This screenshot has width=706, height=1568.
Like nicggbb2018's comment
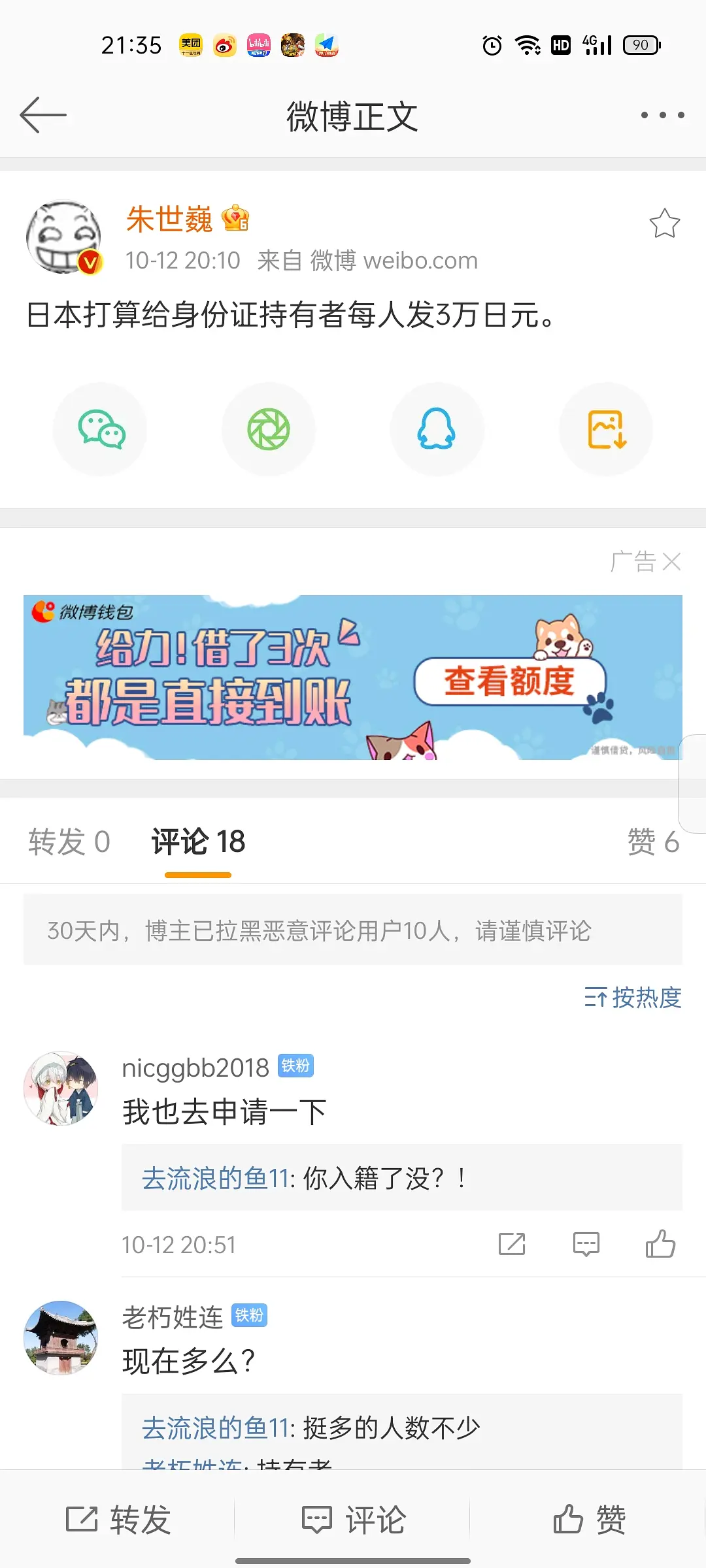pos(660,1244)
